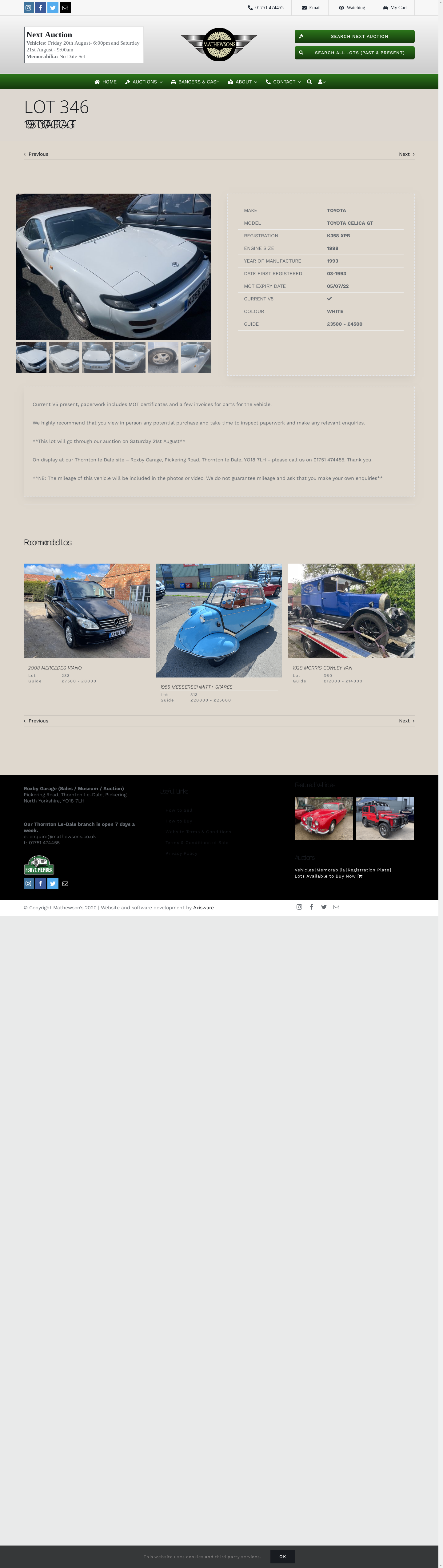This screenshot has height=1568, width=443.
Task: Go to Next lot at top
Action: (x=406, y=154)
